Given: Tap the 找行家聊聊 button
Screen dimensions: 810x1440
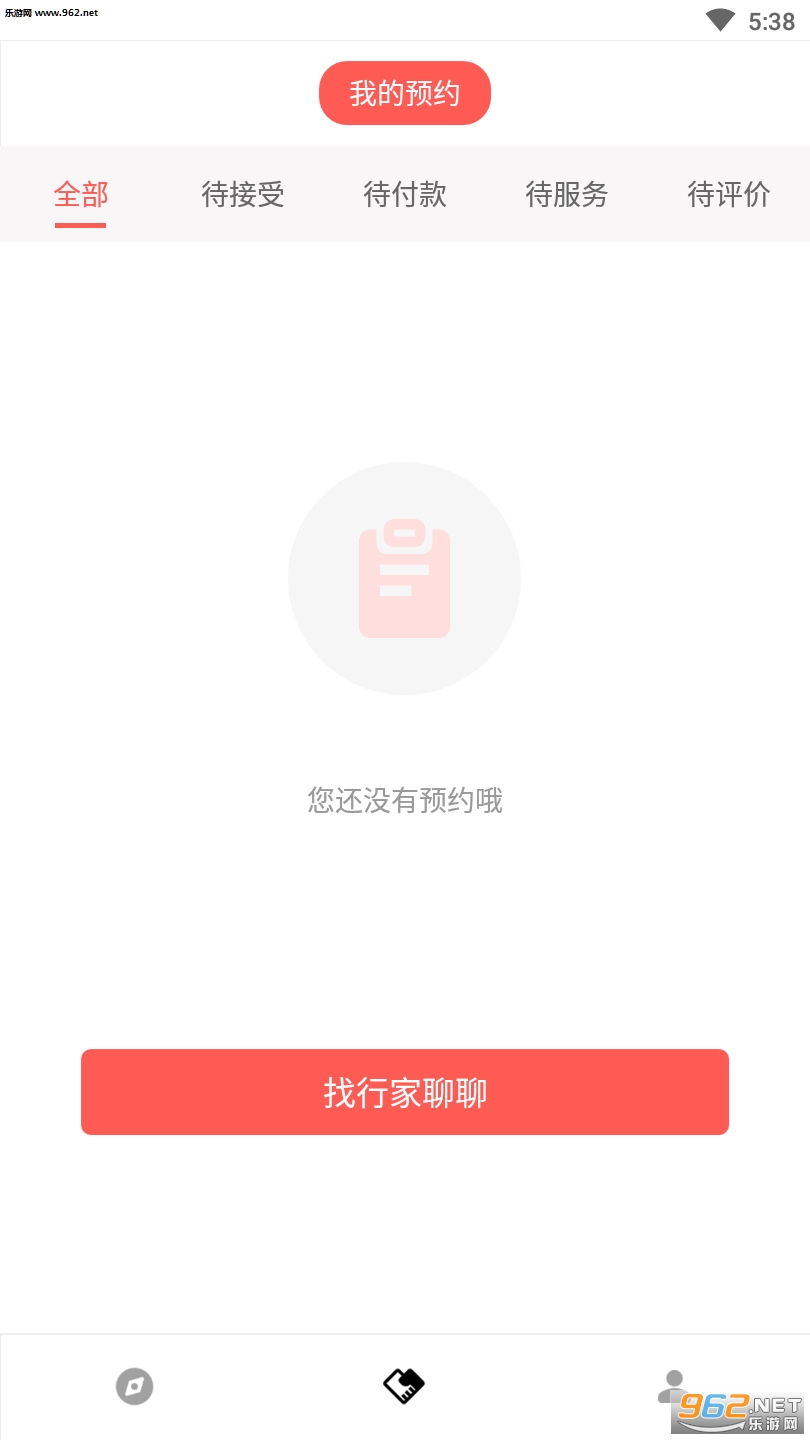Looking at the screenshot, I should tap(405, 1092).
